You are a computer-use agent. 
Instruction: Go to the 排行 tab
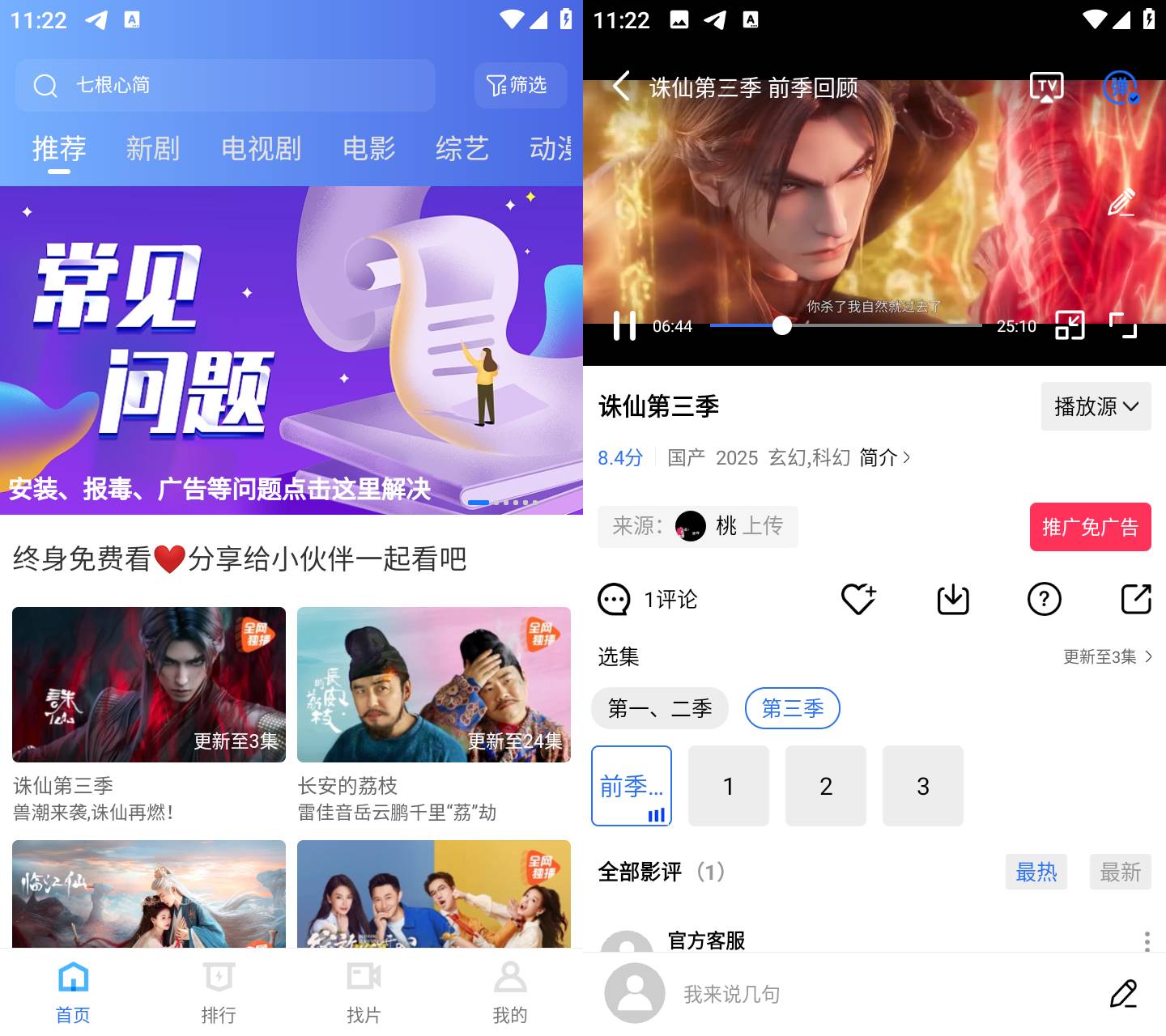(219, 991)
